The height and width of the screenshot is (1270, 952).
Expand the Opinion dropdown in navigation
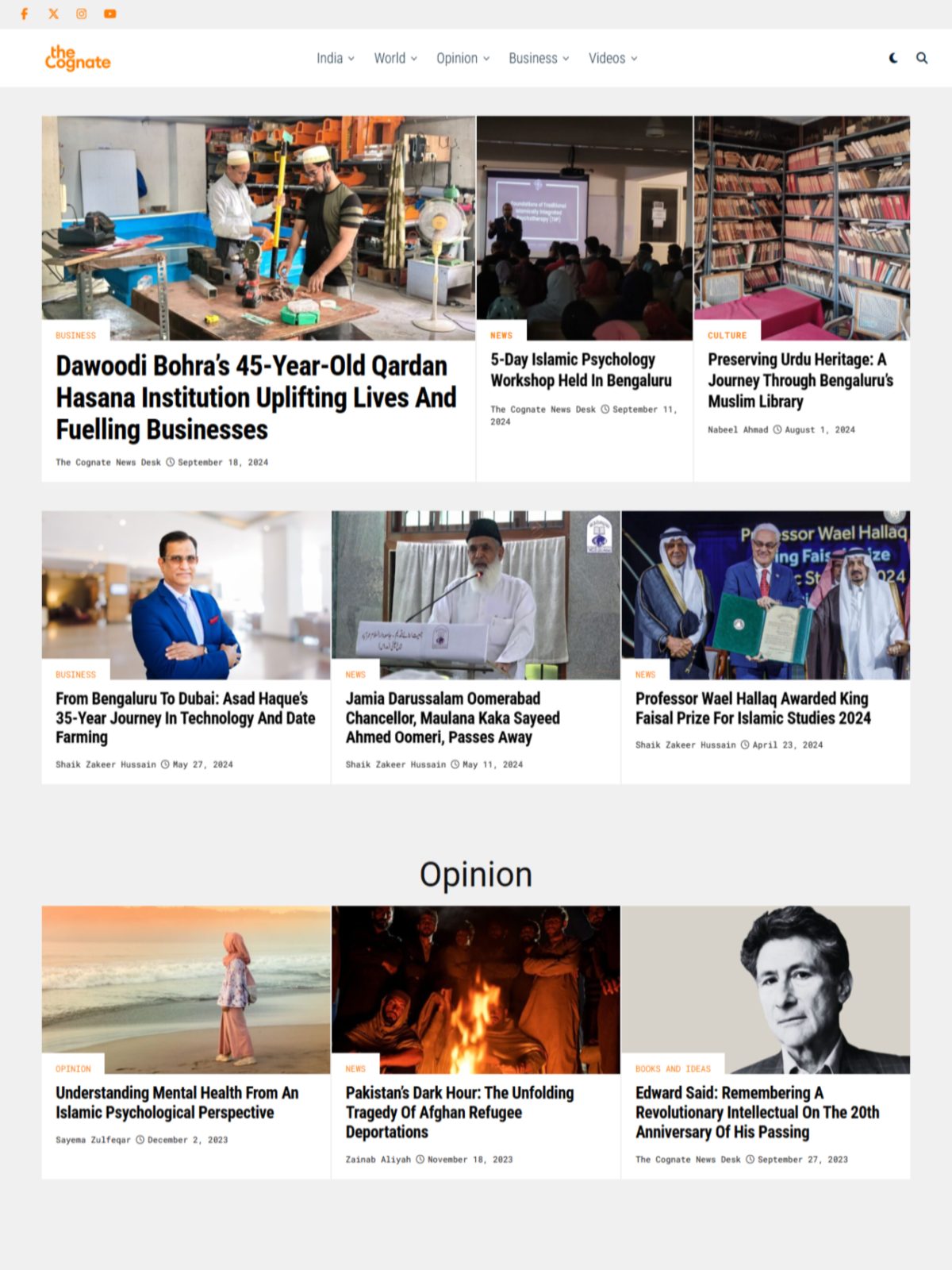[x=463, y=58]
